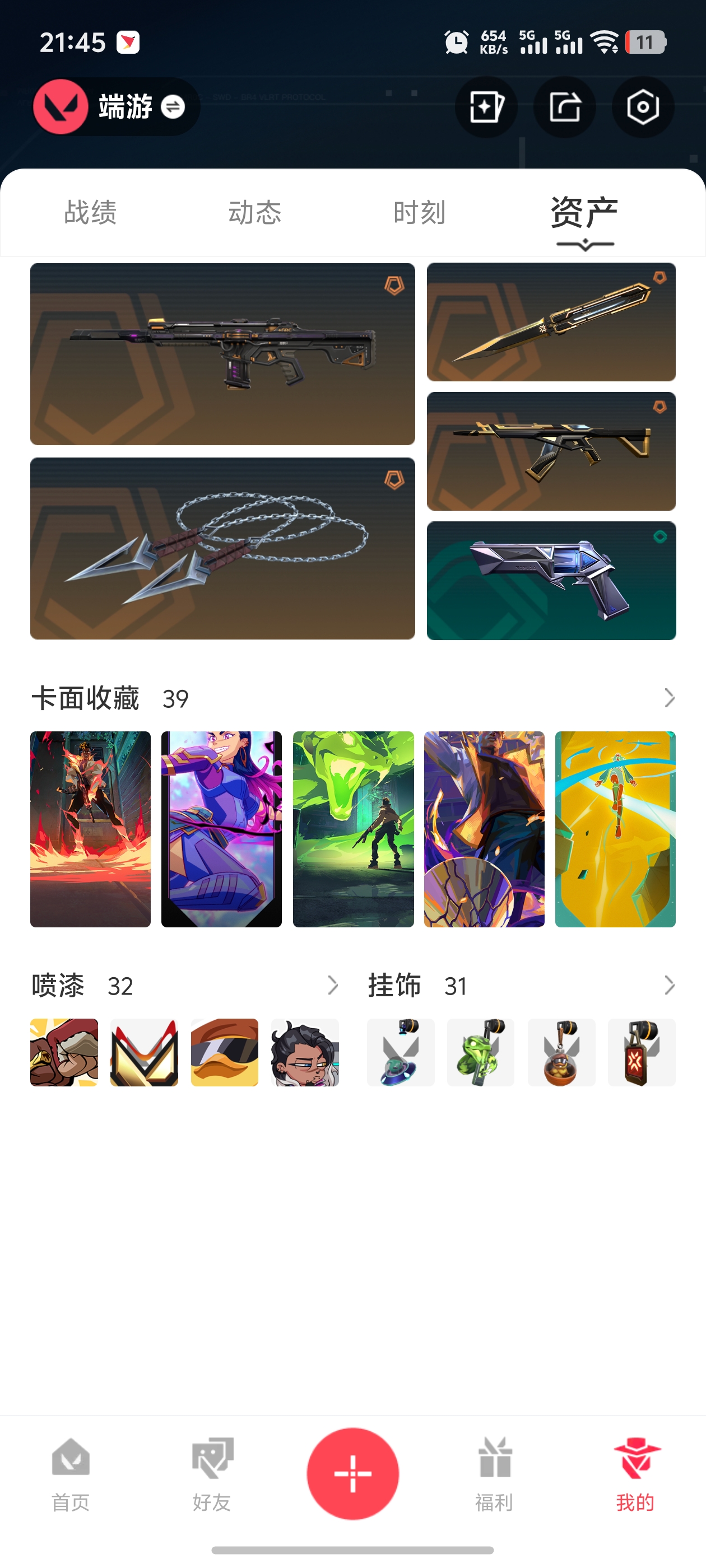
Task: Switch to the 时刻 tab
Action: [419, 212]
